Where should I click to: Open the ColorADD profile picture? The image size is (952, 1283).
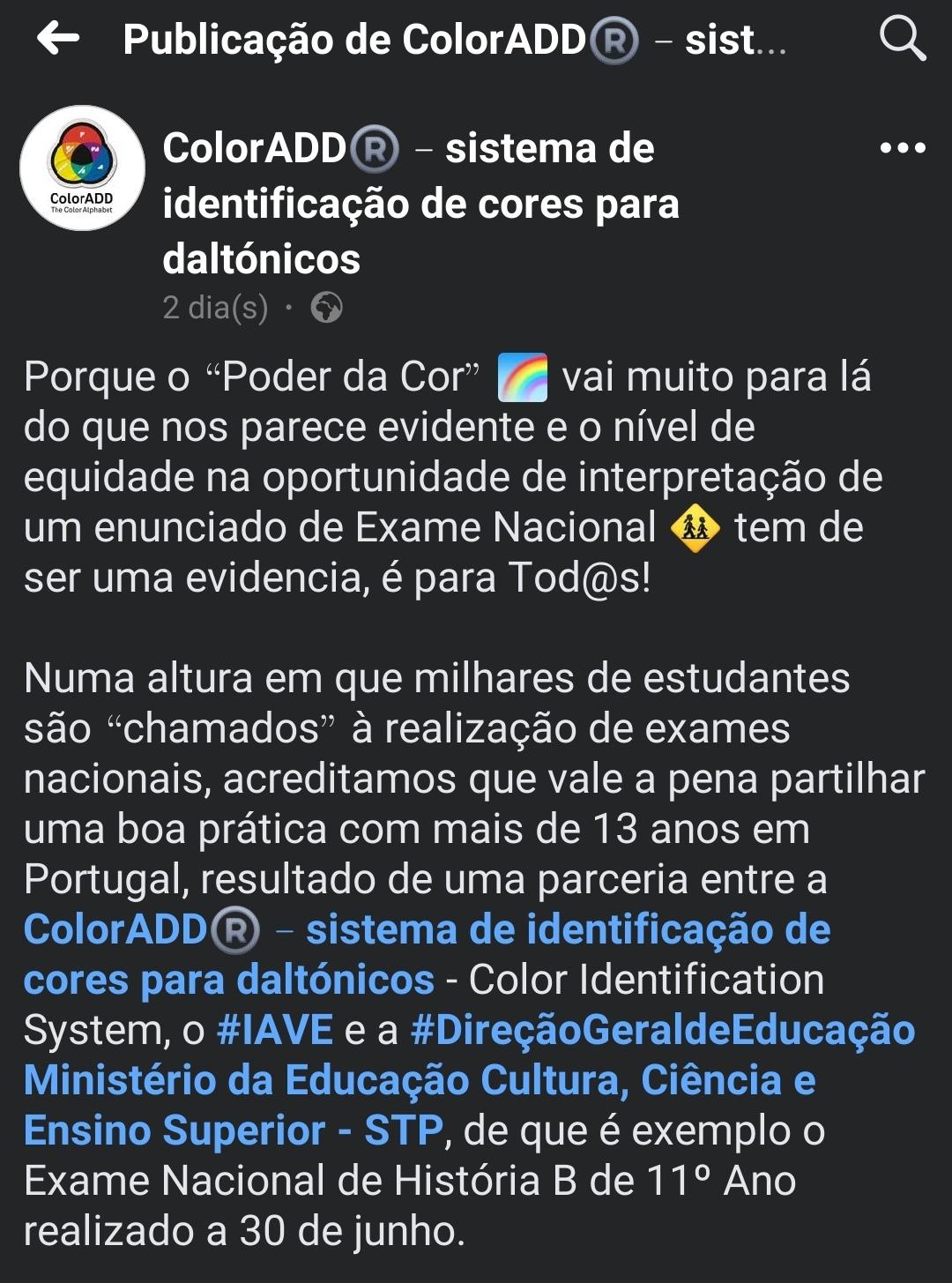(82, 168)
